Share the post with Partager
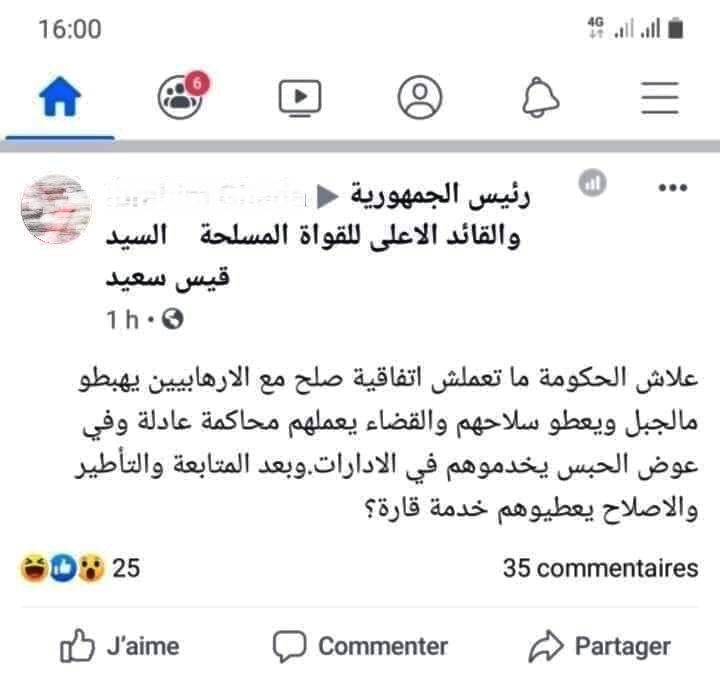Screen dimensions: 720x684 click(602, 646)
